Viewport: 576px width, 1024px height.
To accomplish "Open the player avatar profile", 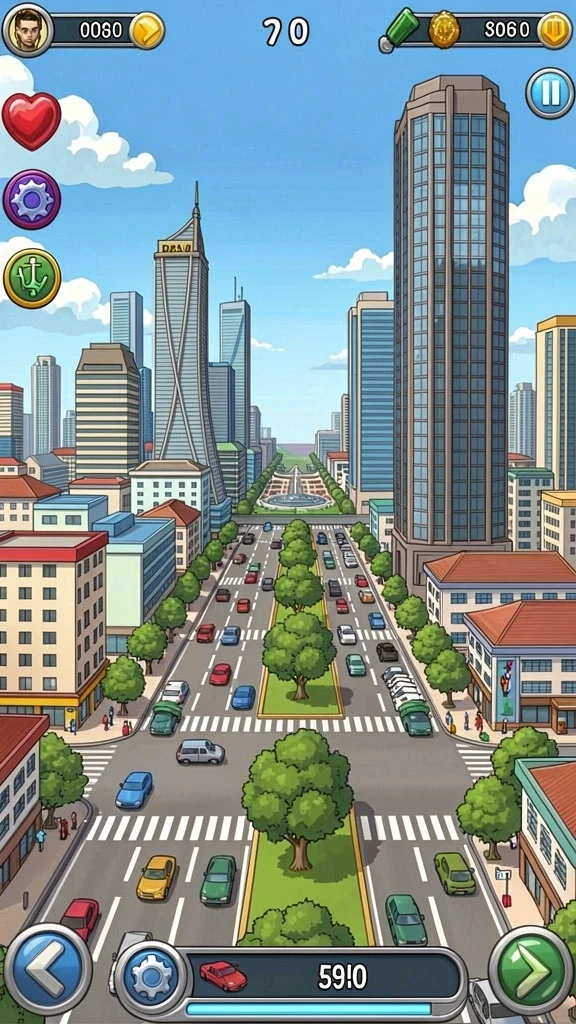I will (27, 30).
